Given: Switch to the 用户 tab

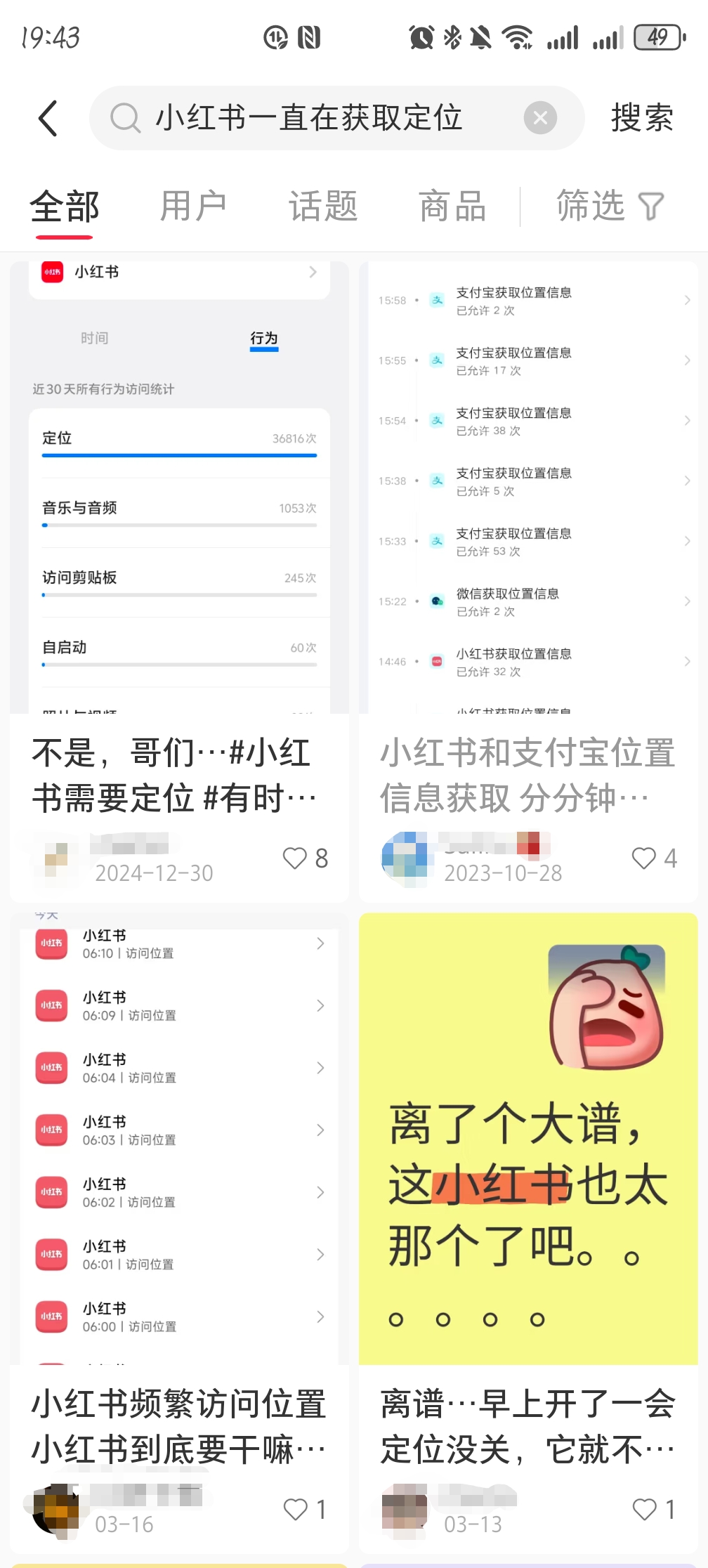Looking at the screenshot, I should point(193,207).
